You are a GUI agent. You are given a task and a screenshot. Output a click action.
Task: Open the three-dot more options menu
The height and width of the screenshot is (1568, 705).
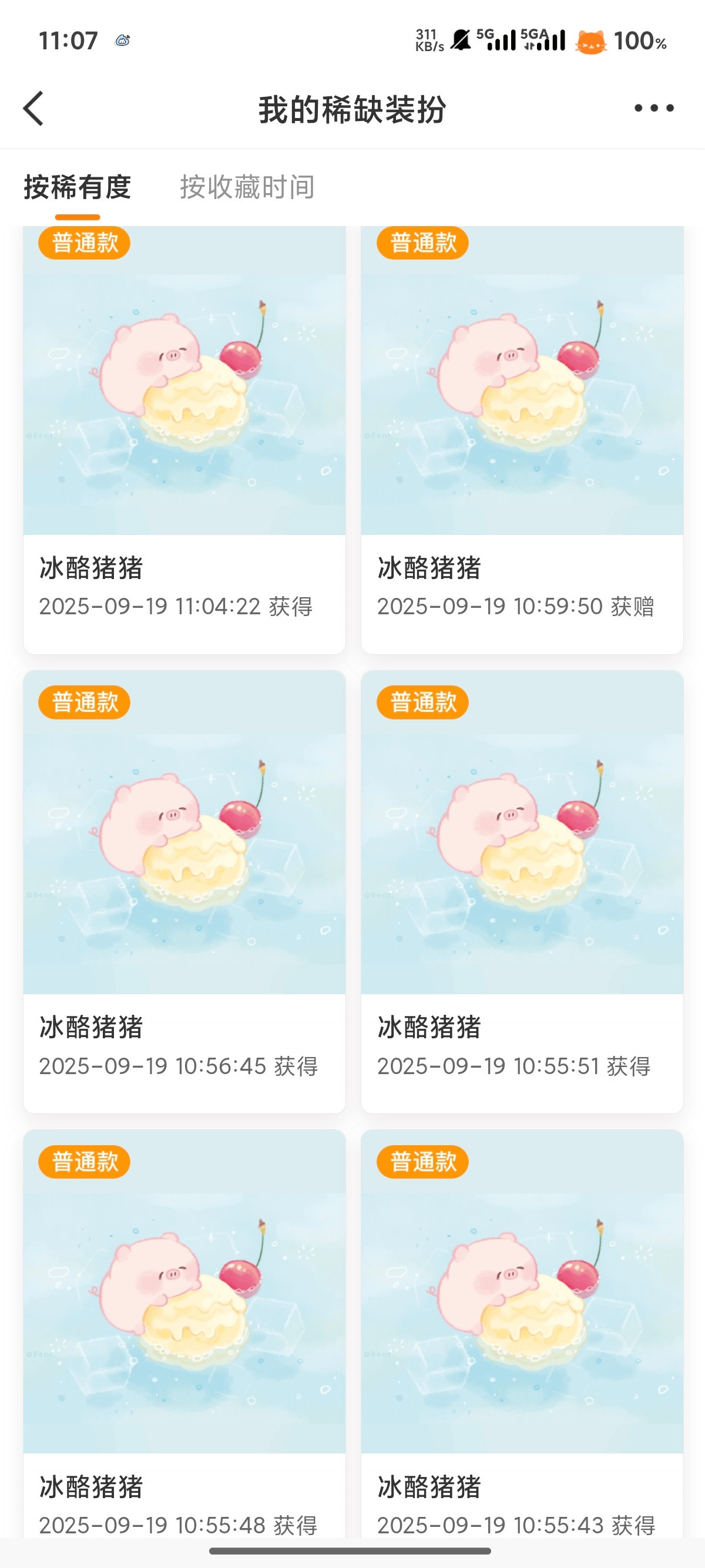tap(654, 108)
